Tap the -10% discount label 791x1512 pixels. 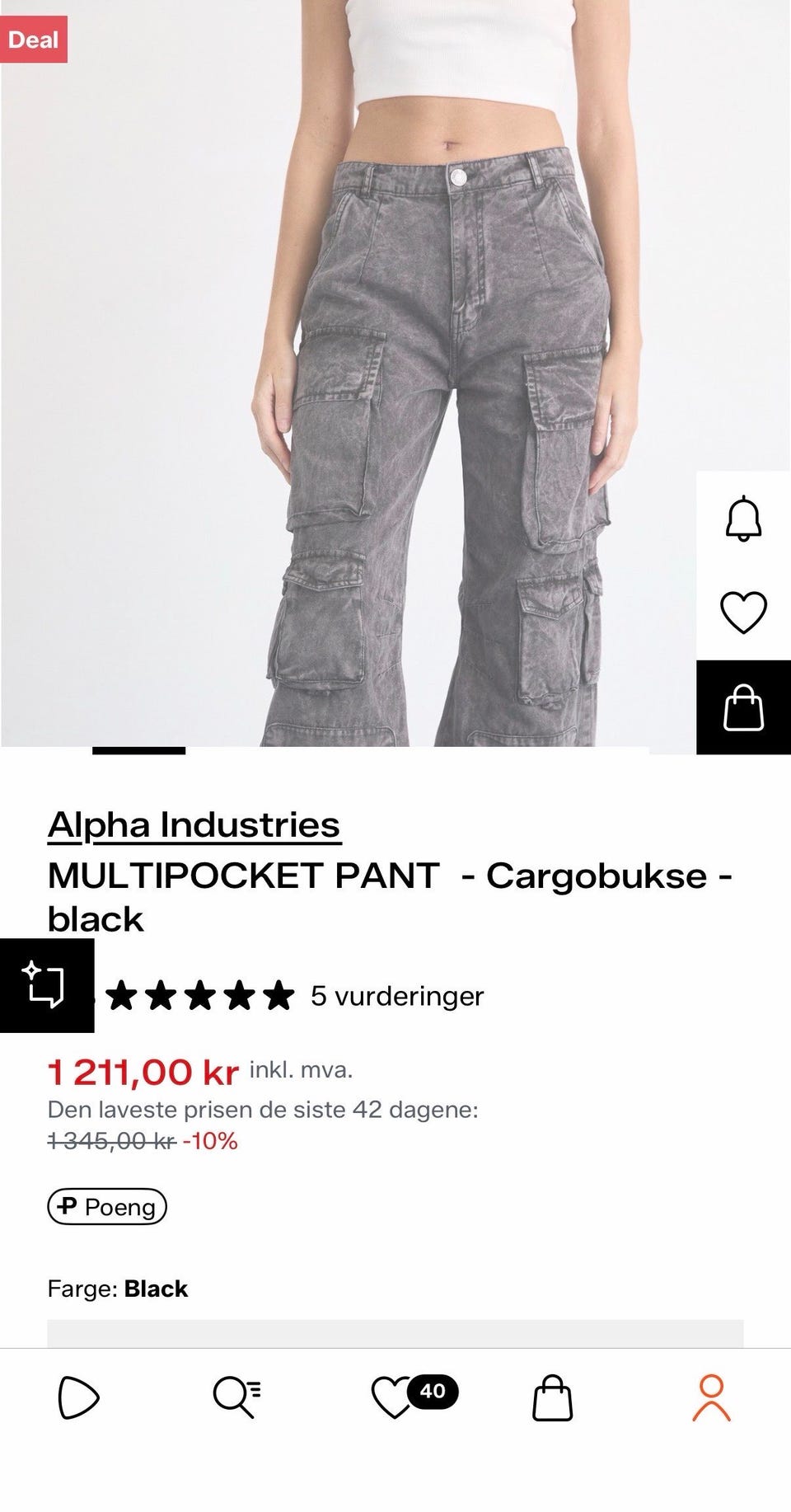click(211, 1143)
